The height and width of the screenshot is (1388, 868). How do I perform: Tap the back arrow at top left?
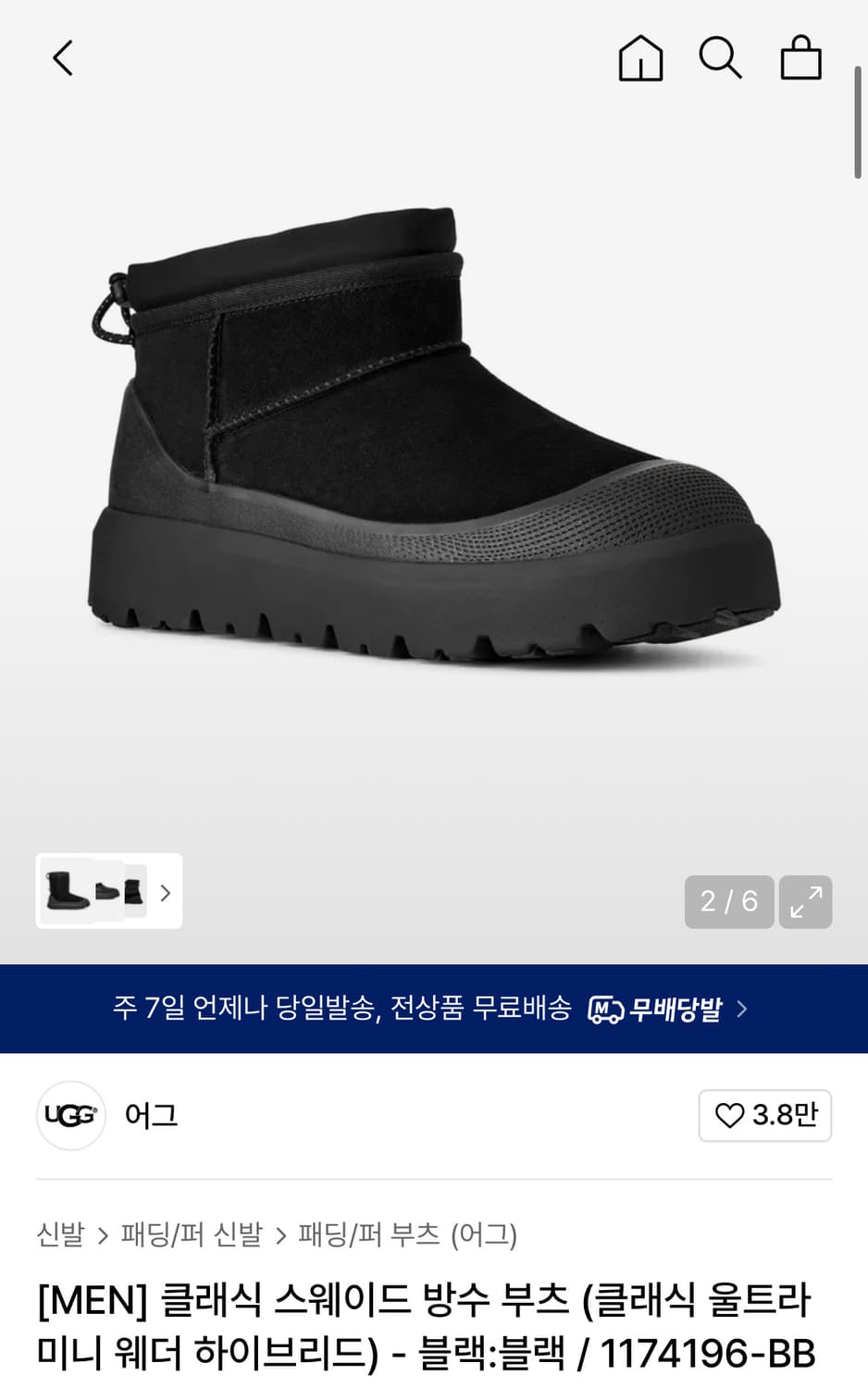click(61, 56)
